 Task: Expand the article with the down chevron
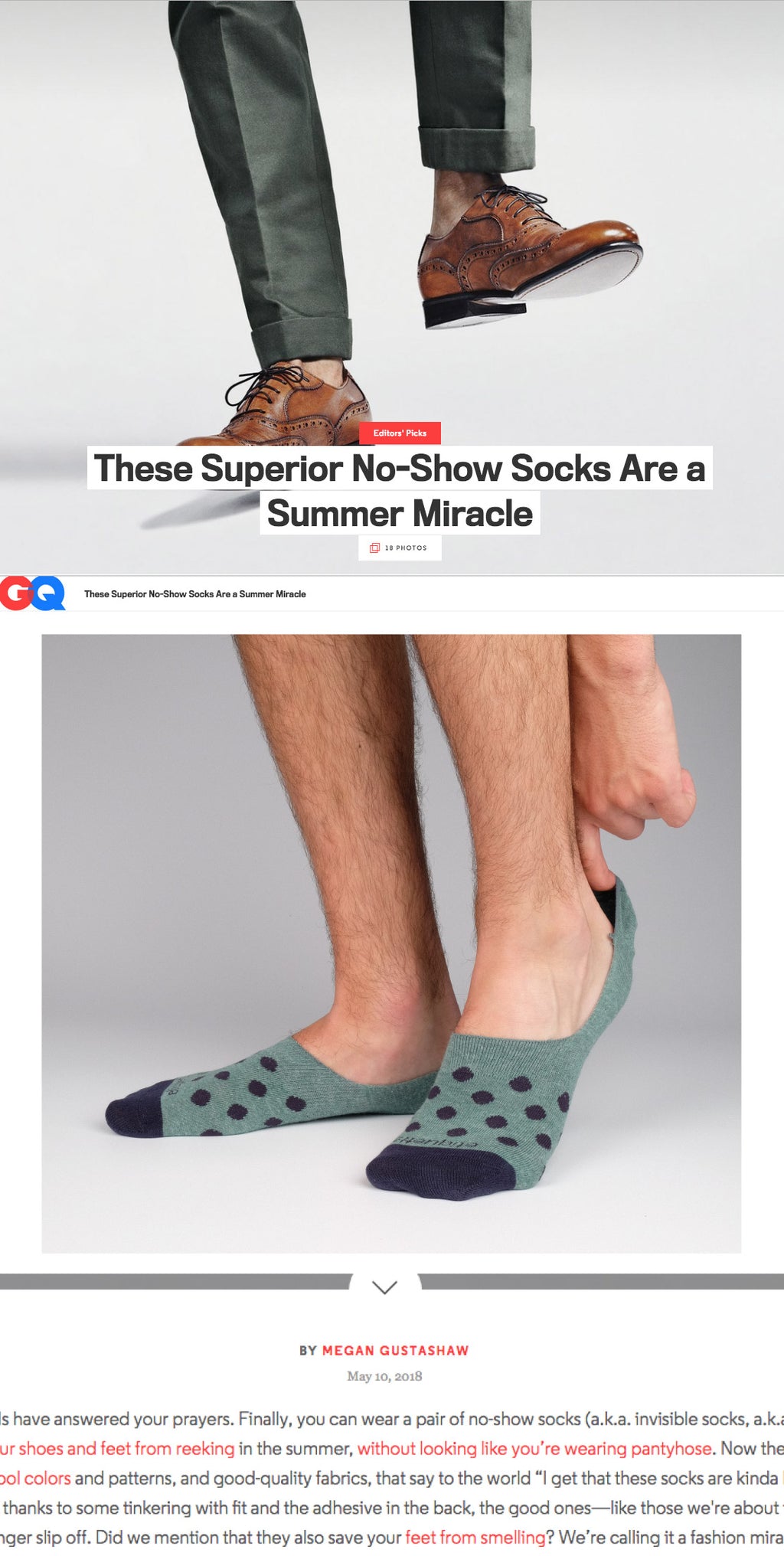(x=384, y=1287)
